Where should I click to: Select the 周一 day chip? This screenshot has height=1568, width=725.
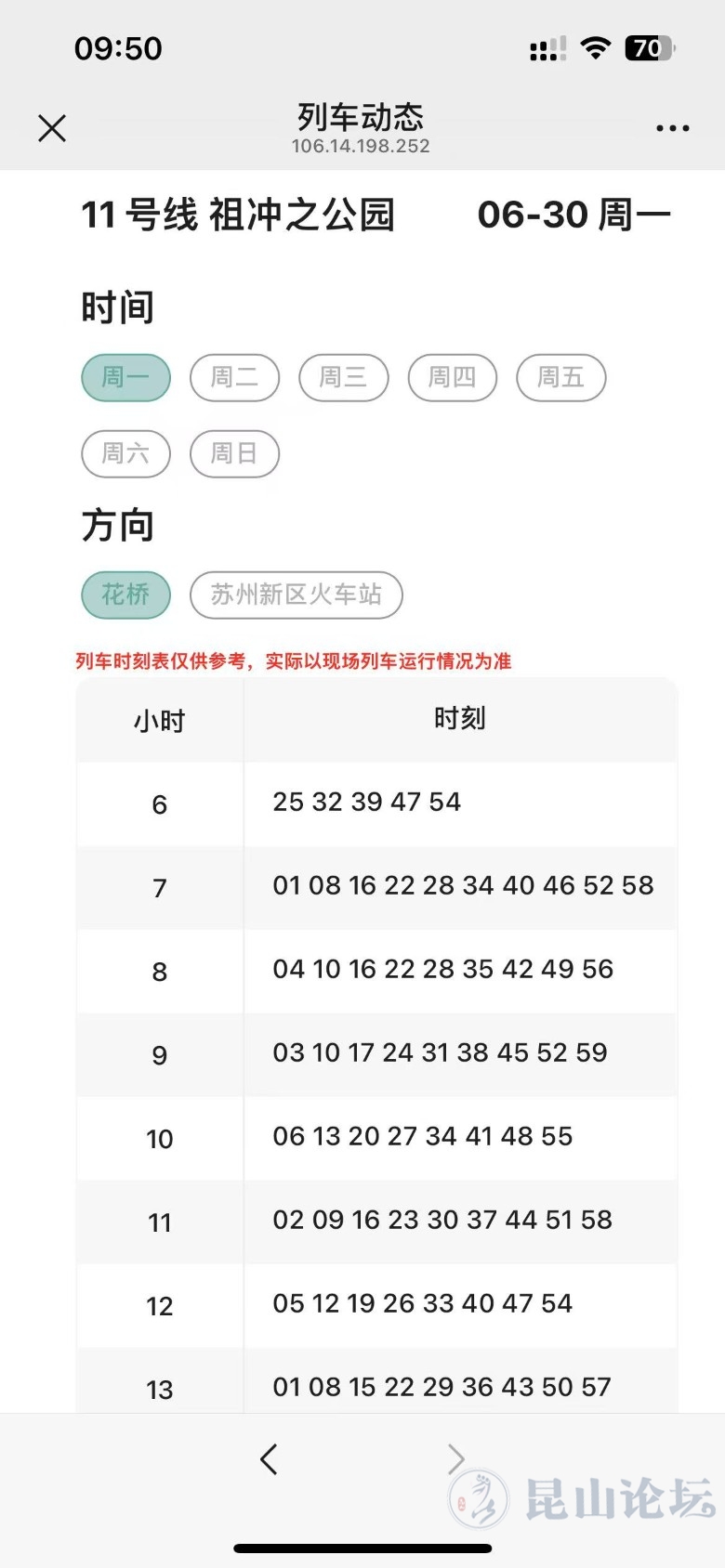[x=126, y=378]
